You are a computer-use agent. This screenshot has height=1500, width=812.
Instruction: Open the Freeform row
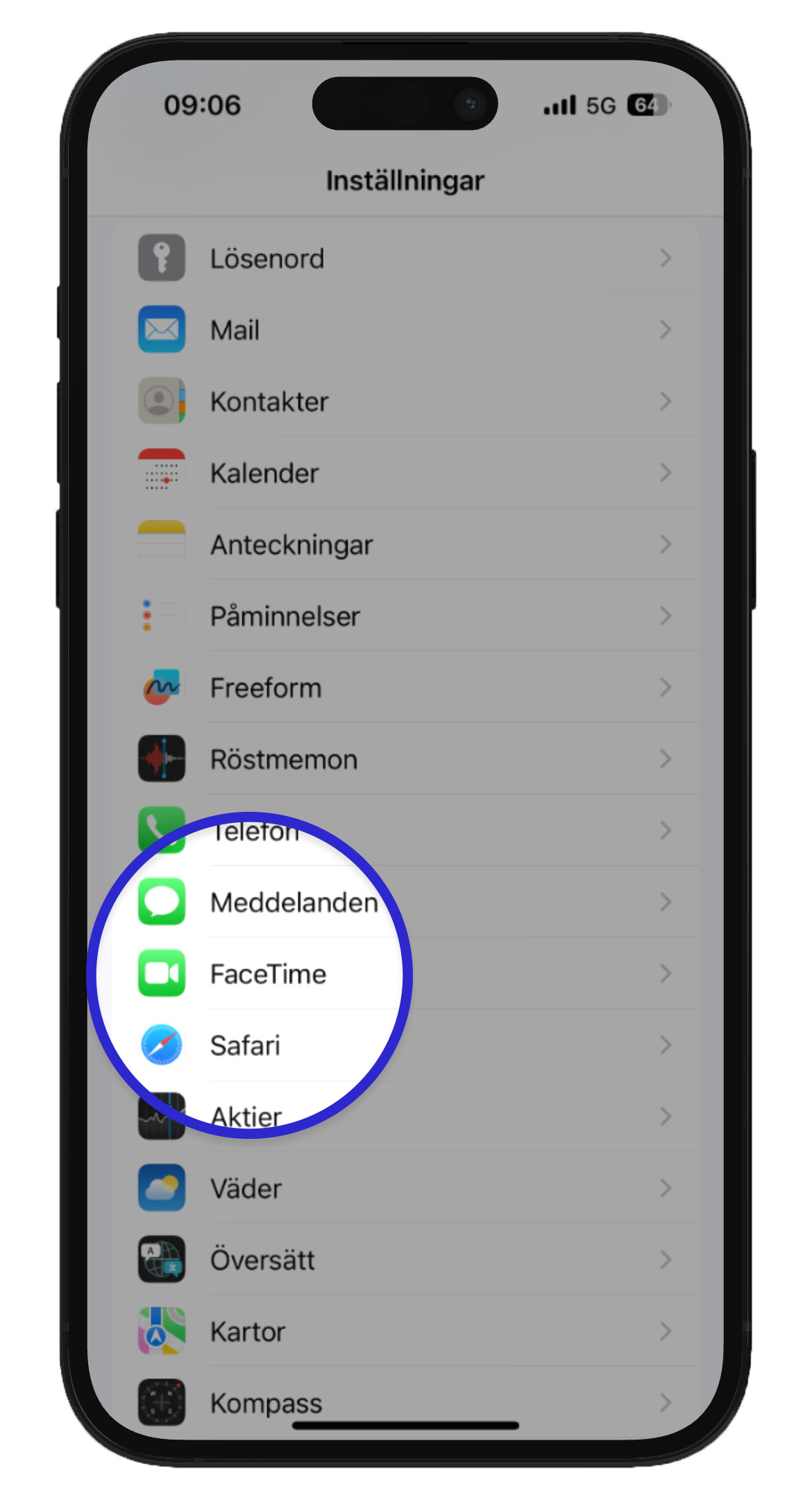click(405, 687)
